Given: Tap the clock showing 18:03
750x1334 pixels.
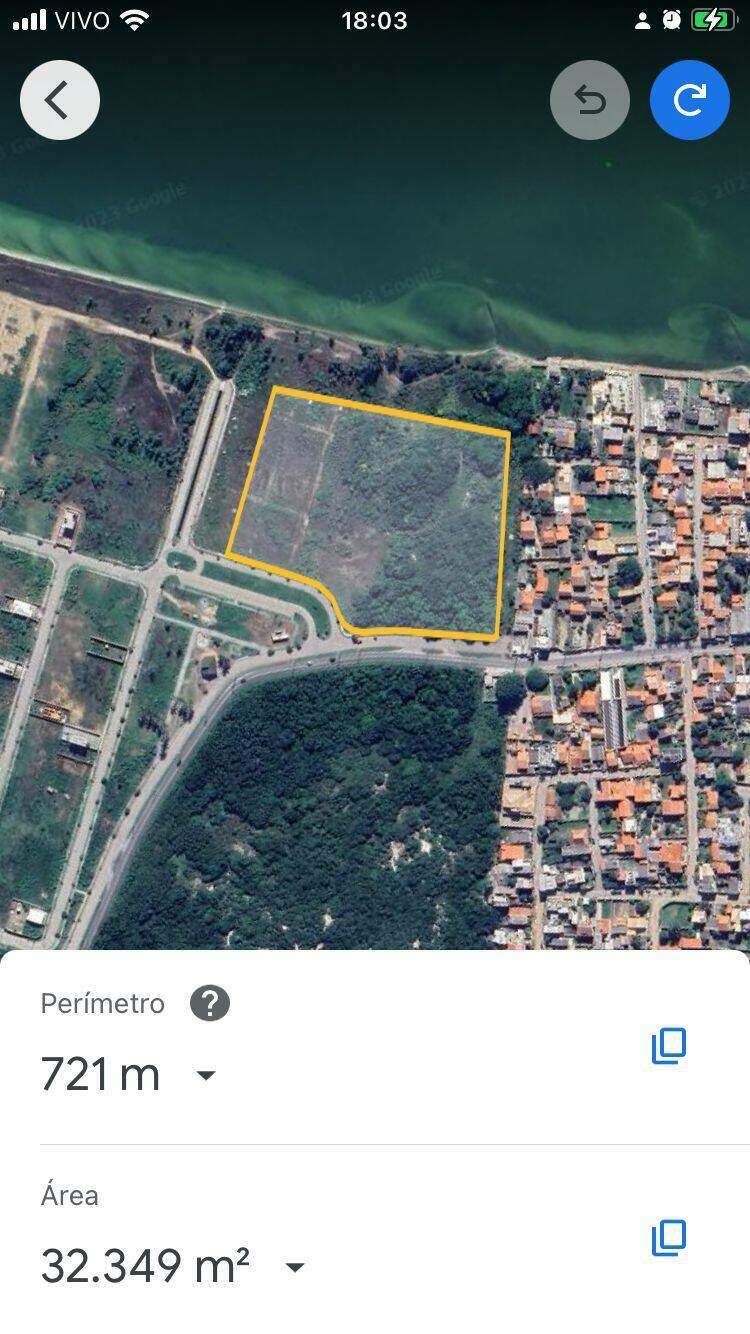Looking at the screenshot, I should pyautogui.click(x=374, y=20).
